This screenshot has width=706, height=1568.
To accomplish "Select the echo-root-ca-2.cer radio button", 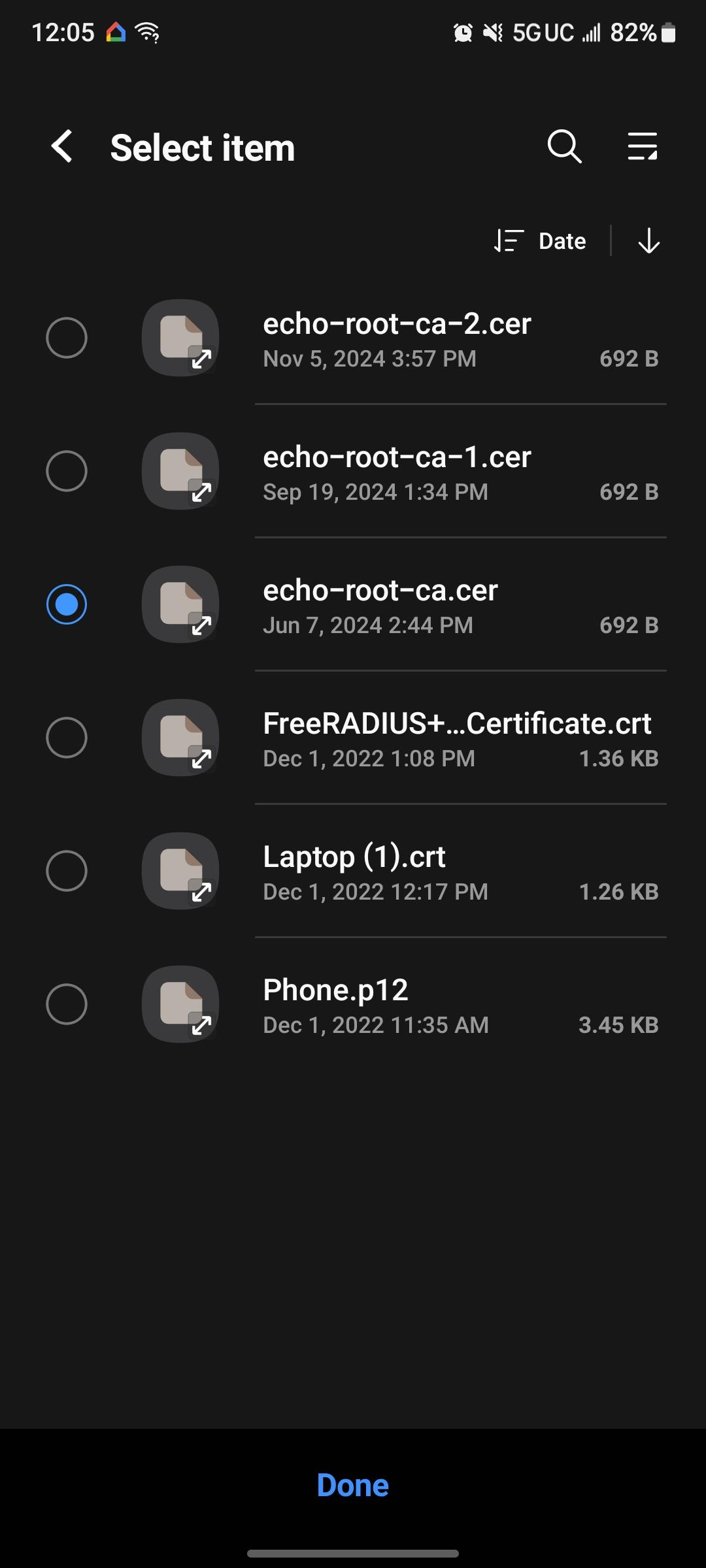I will coord(67,338).
